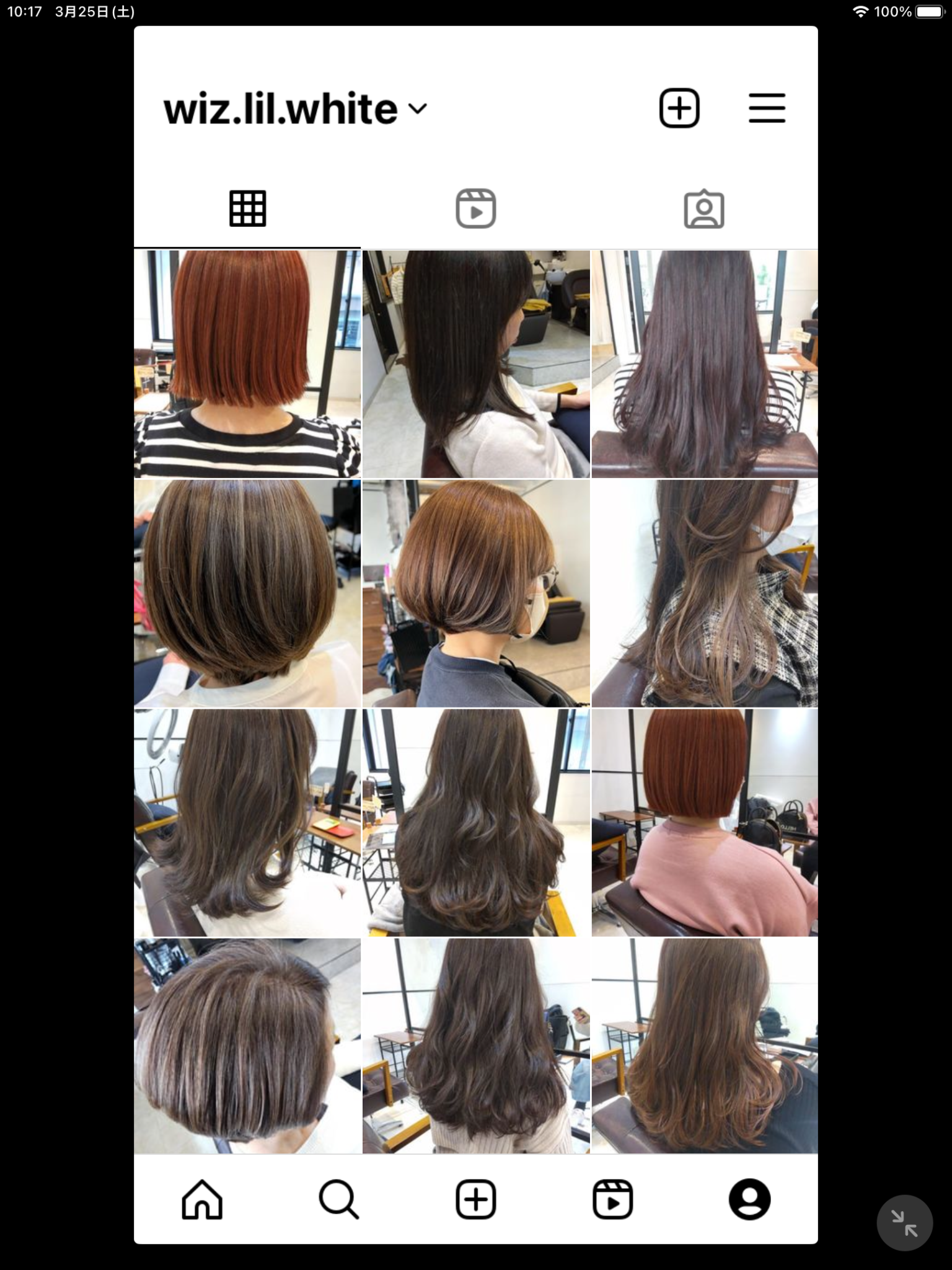Go to the Home feed
The height and width of the screenshot is (1270, 952).
[202, 1199]
